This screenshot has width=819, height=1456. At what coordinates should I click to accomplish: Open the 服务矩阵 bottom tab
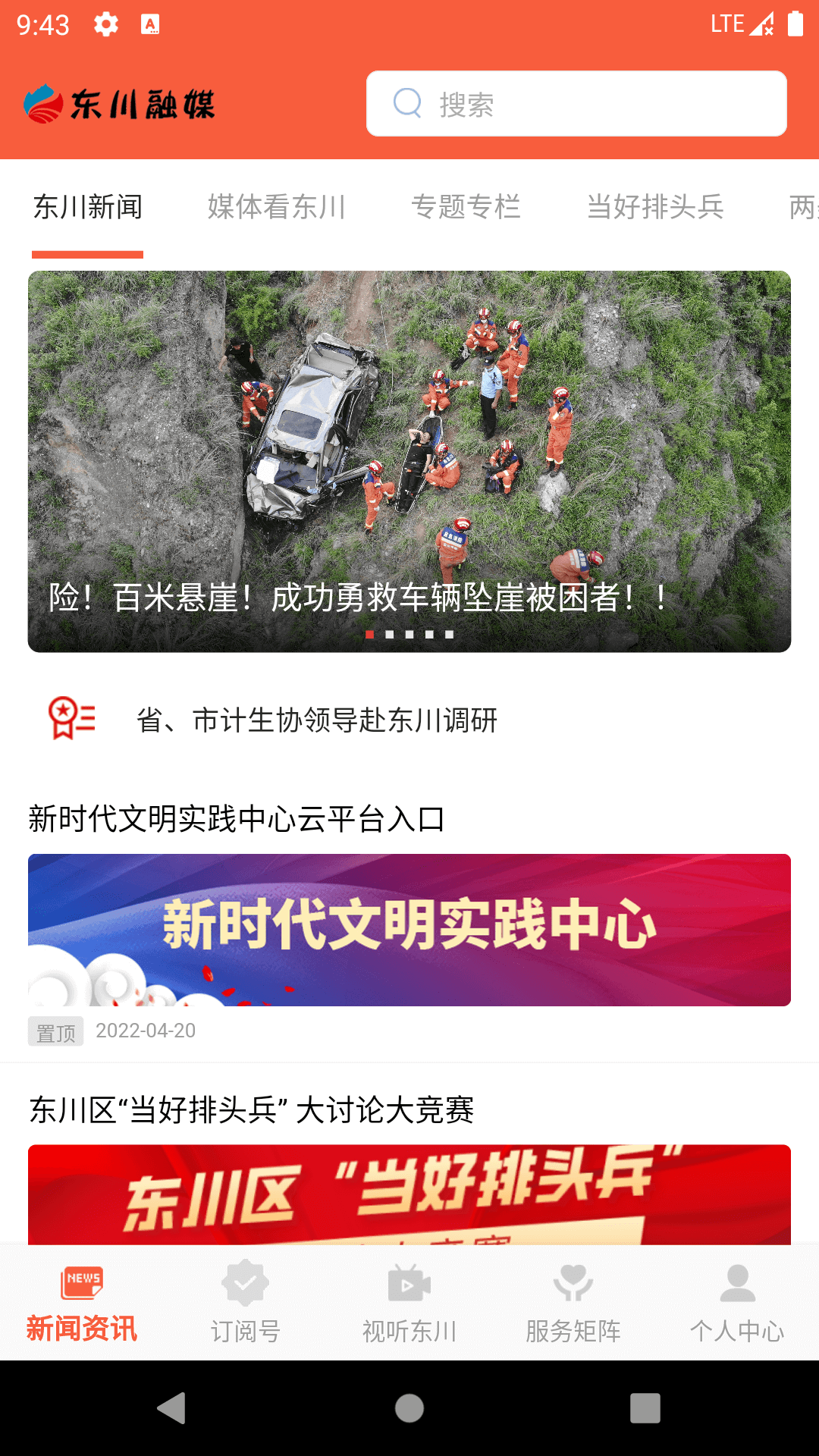coord(573,1301)
